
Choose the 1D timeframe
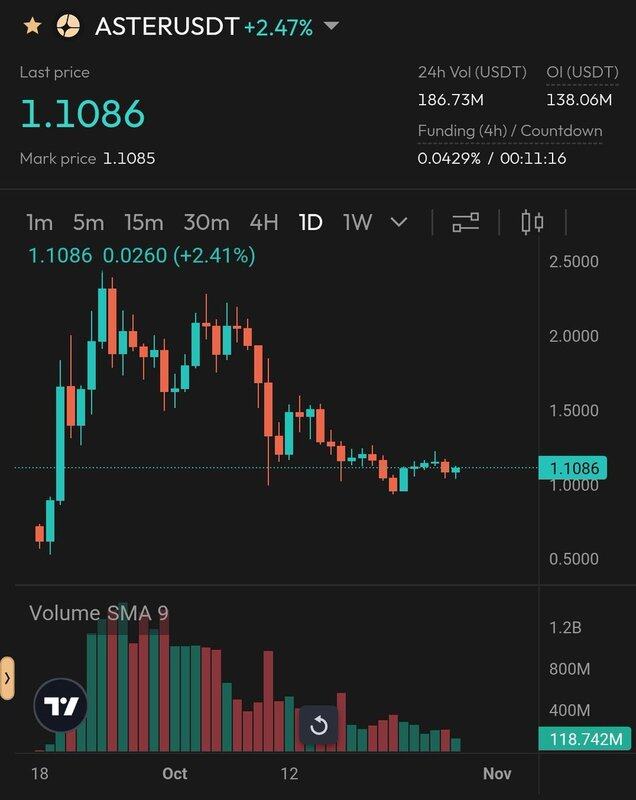(311, 222)
